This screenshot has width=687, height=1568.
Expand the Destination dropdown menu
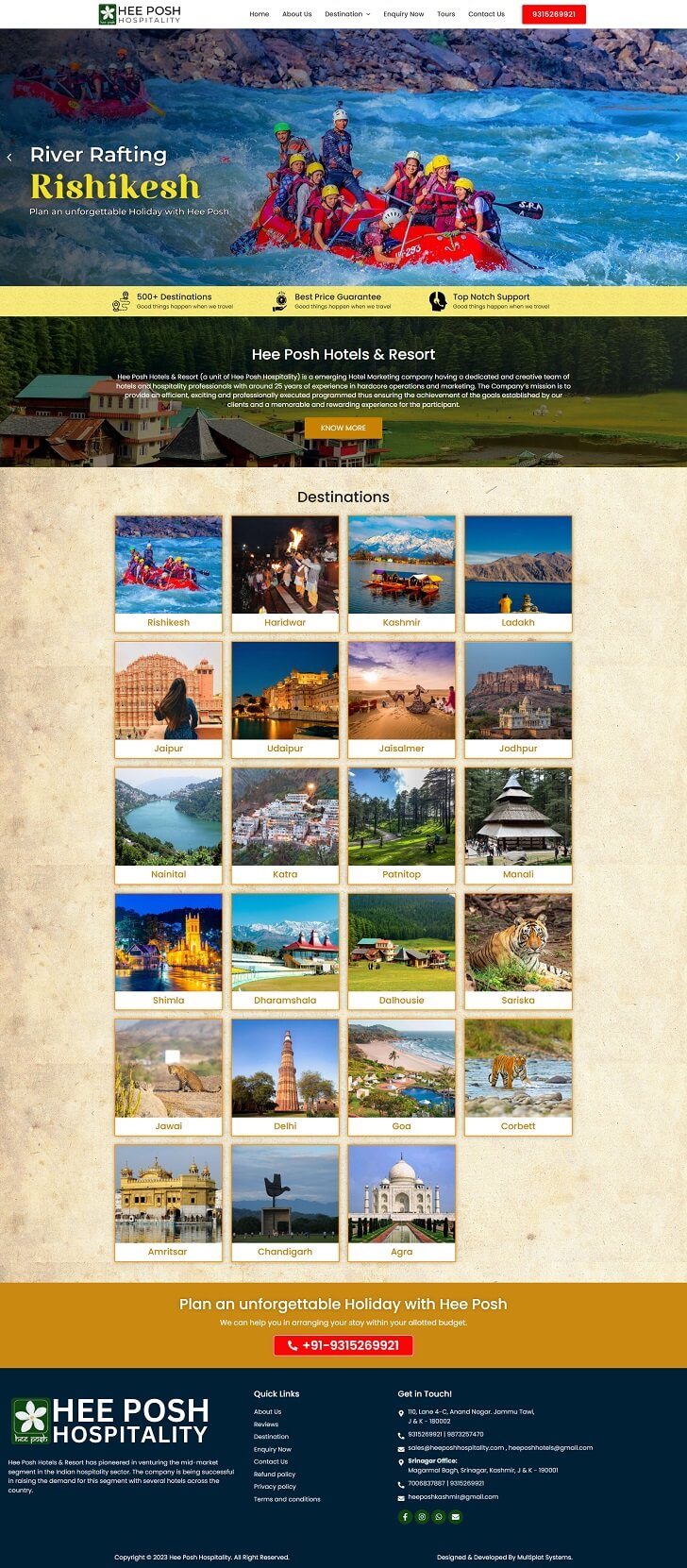(347, 14)
